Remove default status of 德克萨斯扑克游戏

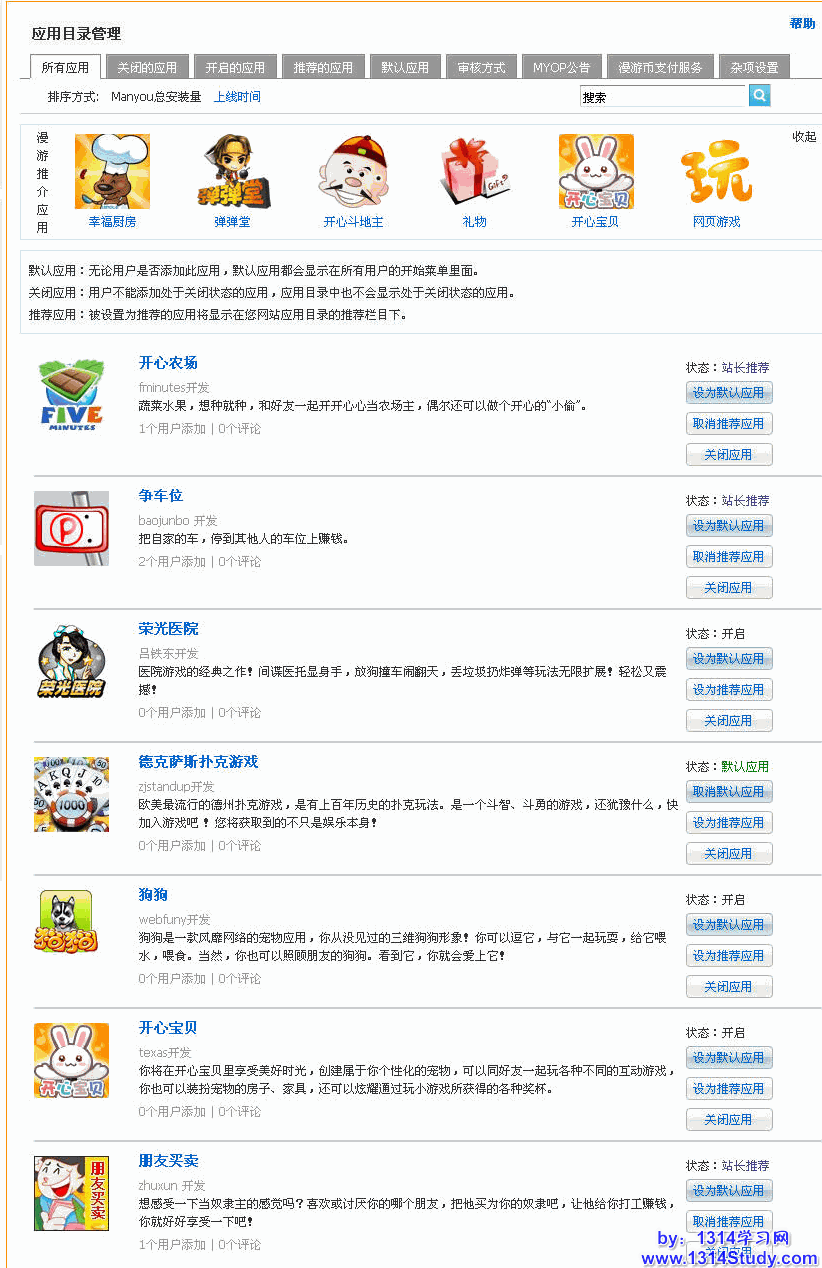(x=729, y=792)
